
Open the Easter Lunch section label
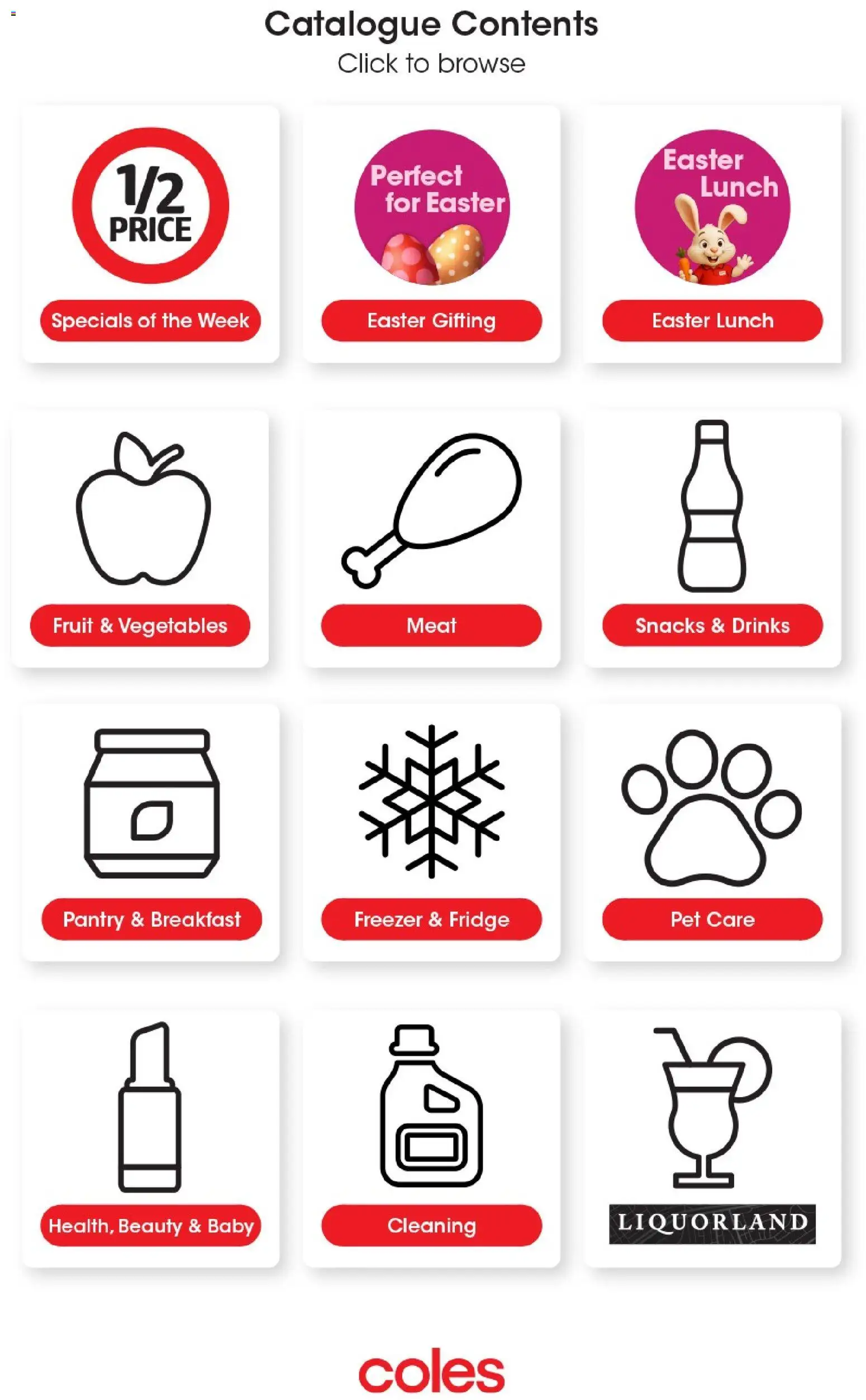712,321
